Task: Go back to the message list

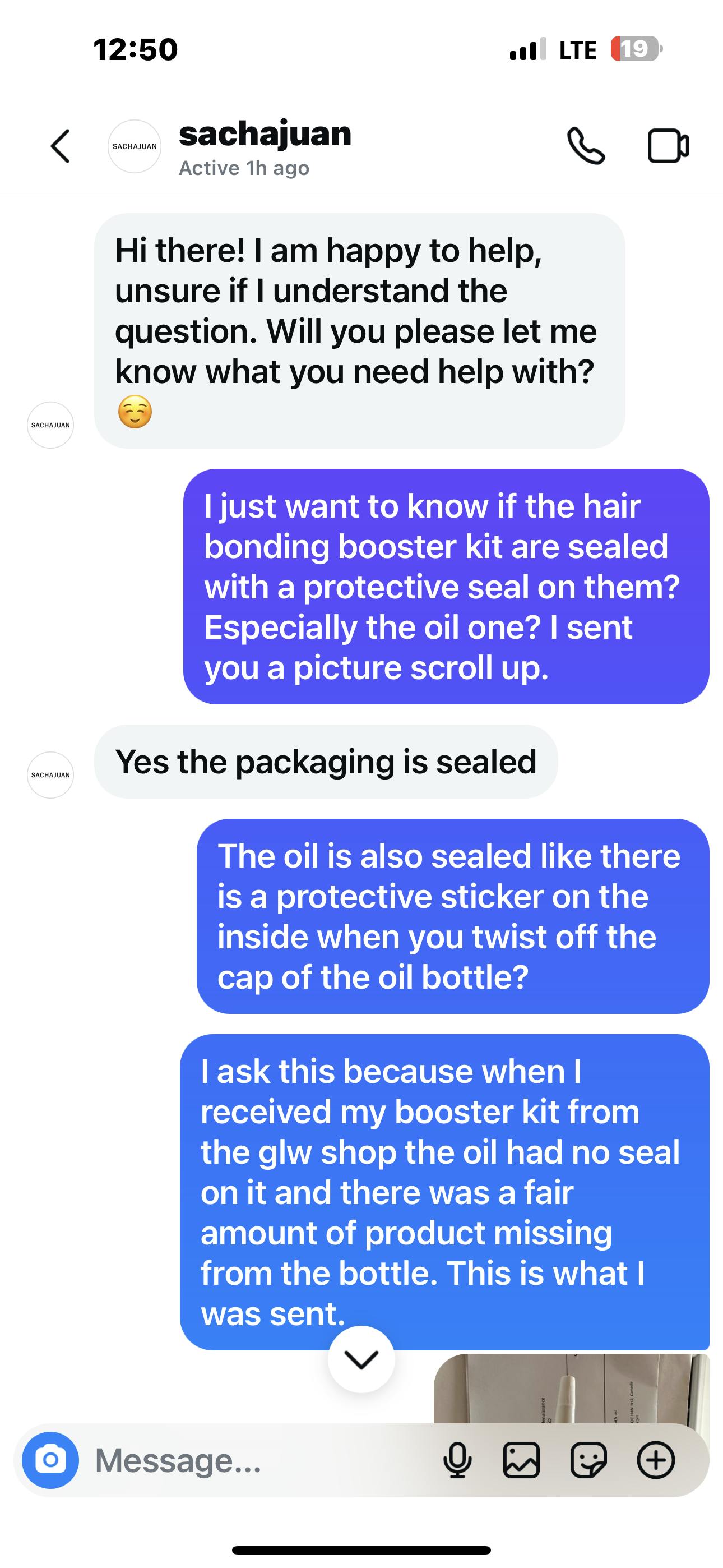Action: click(x=61, y=146)
